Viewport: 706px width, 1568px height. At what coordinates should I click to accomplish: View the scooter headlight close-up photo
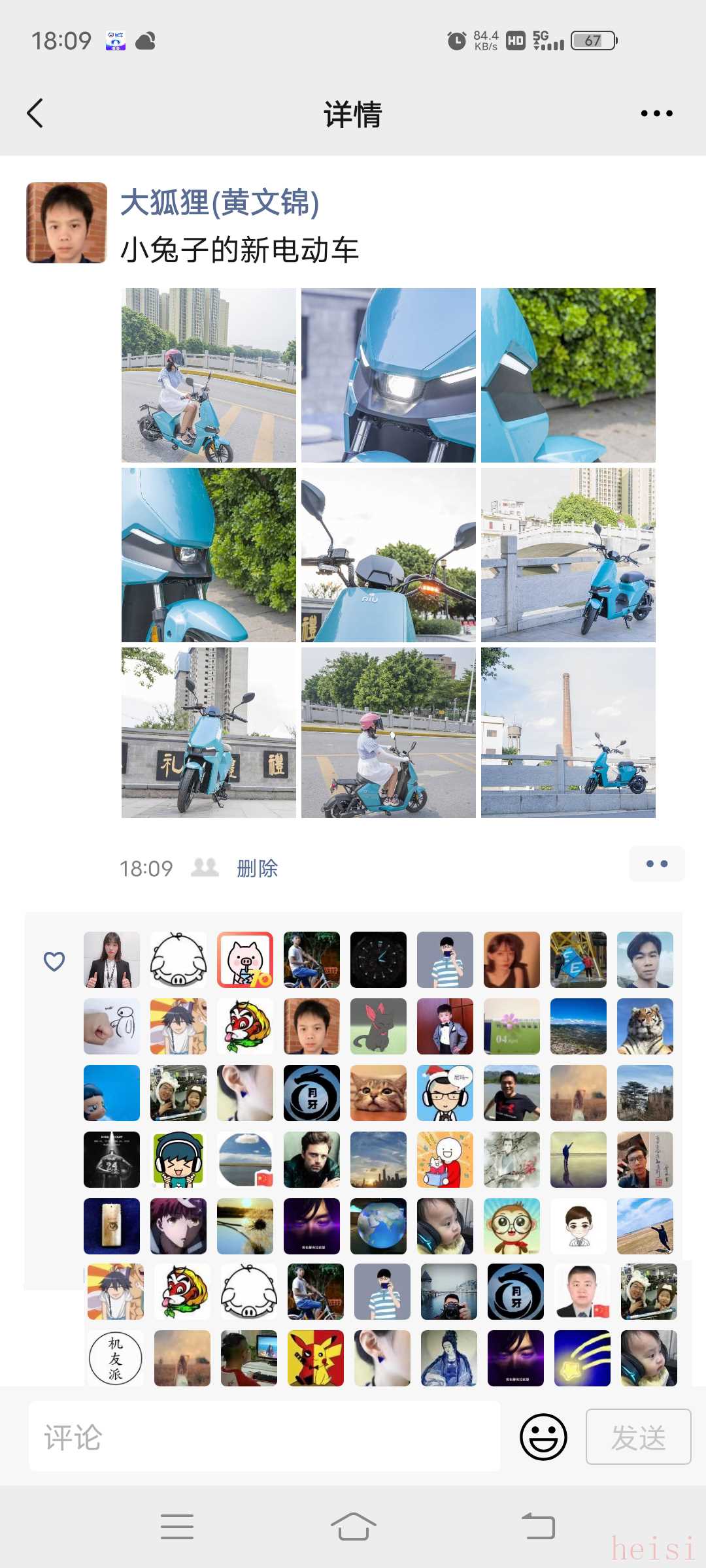coord(388,376)
